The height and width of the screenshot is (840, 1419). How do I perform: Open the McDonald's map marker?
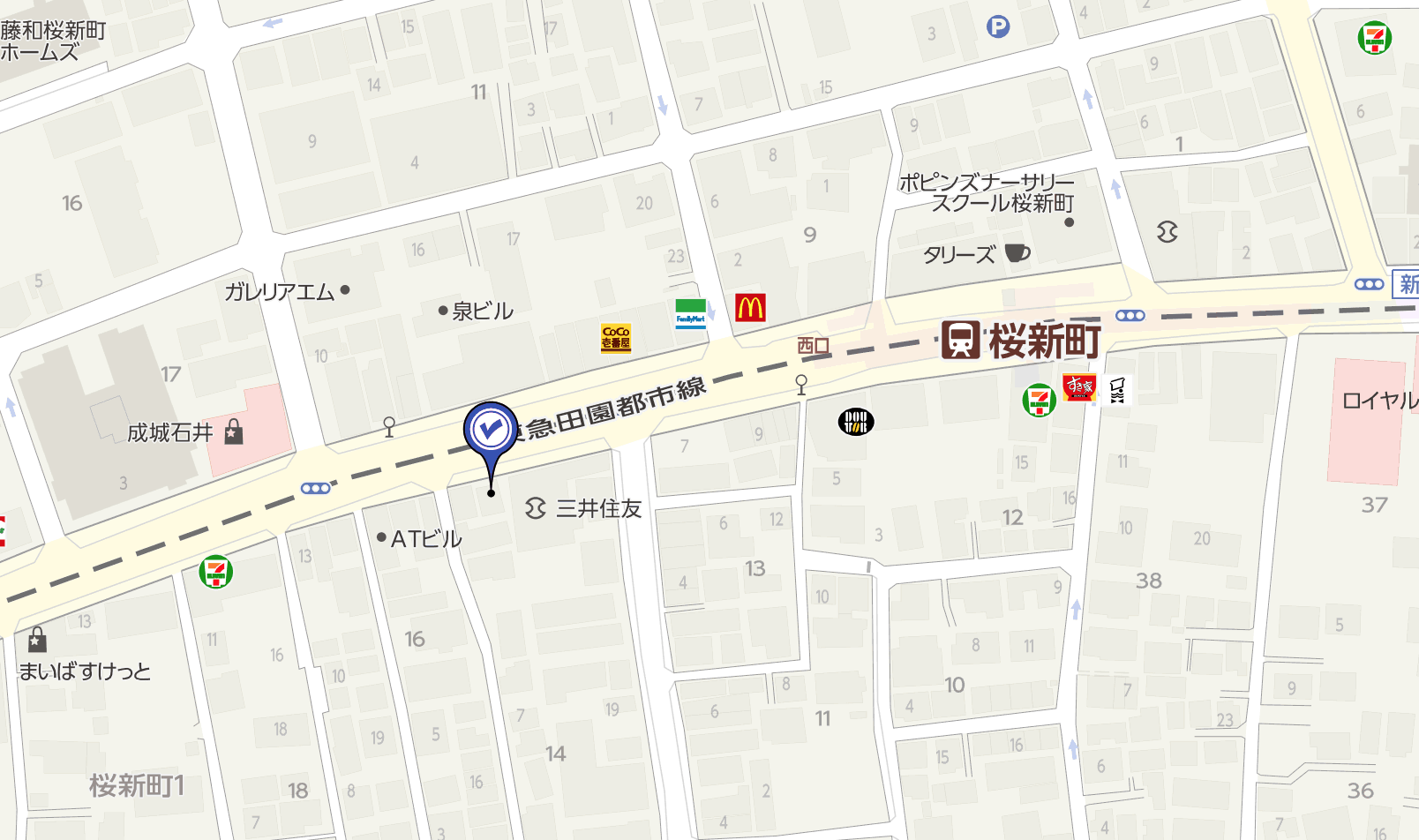pos(750,307)
